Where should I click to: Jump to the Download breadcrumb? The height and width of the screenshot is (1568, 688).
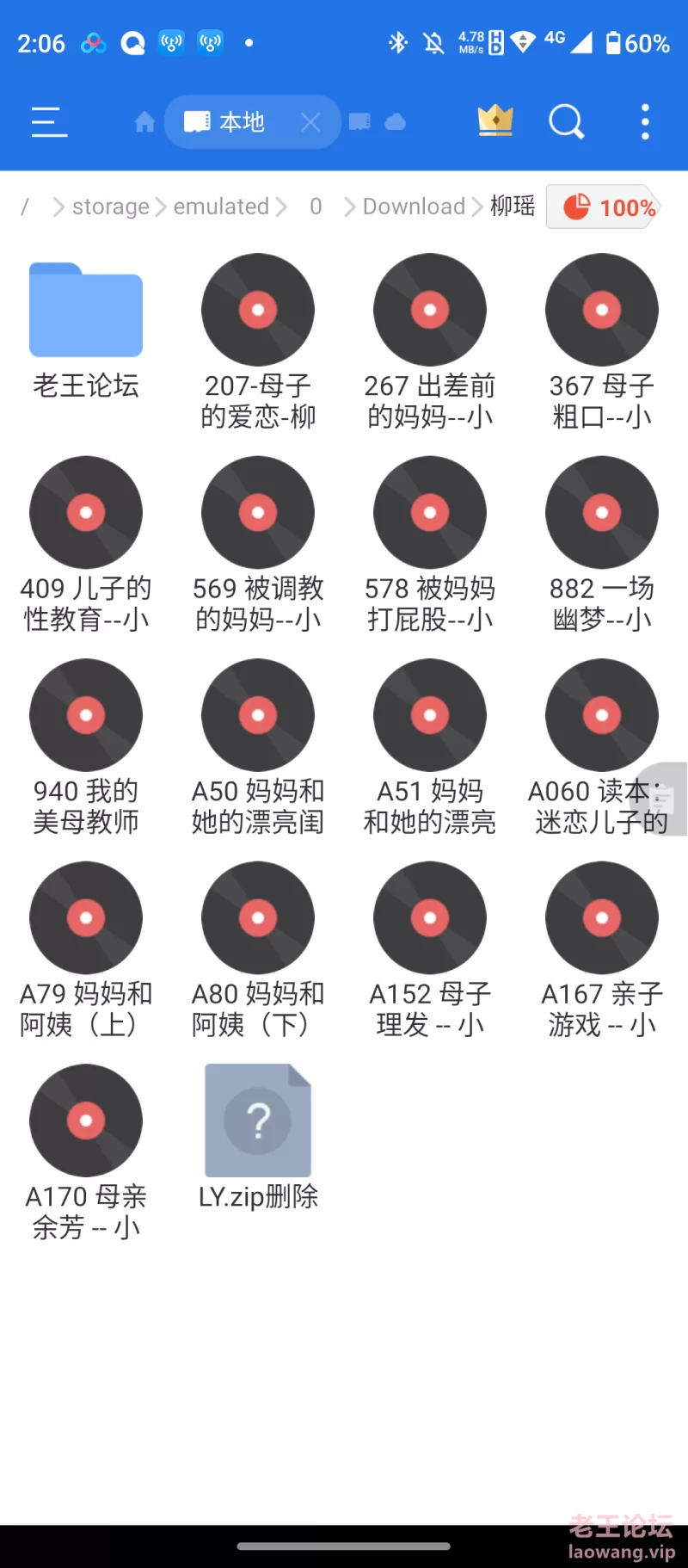pos(414,207)
